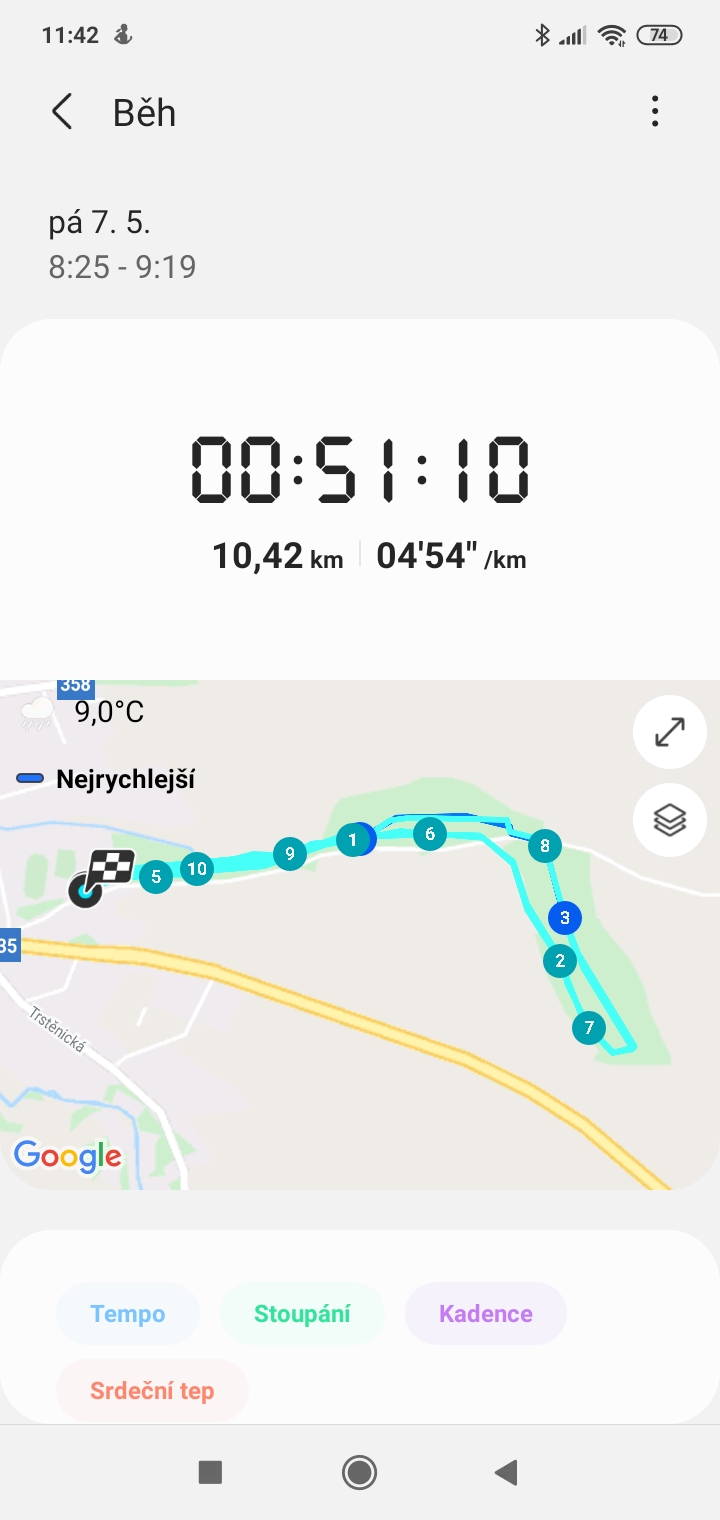720x1520 pixels.
Task: Select the Srdeční tep chip
Action: click(152, 1390)
